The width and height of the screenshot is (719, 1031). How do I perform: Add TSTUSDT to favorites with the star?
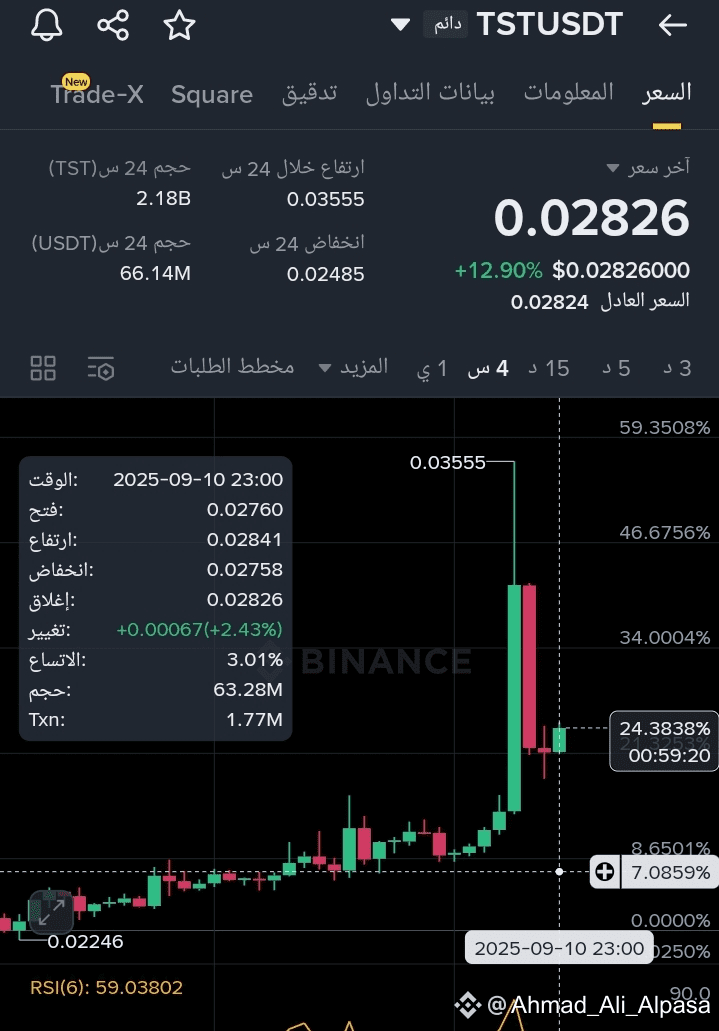[179, 25]
